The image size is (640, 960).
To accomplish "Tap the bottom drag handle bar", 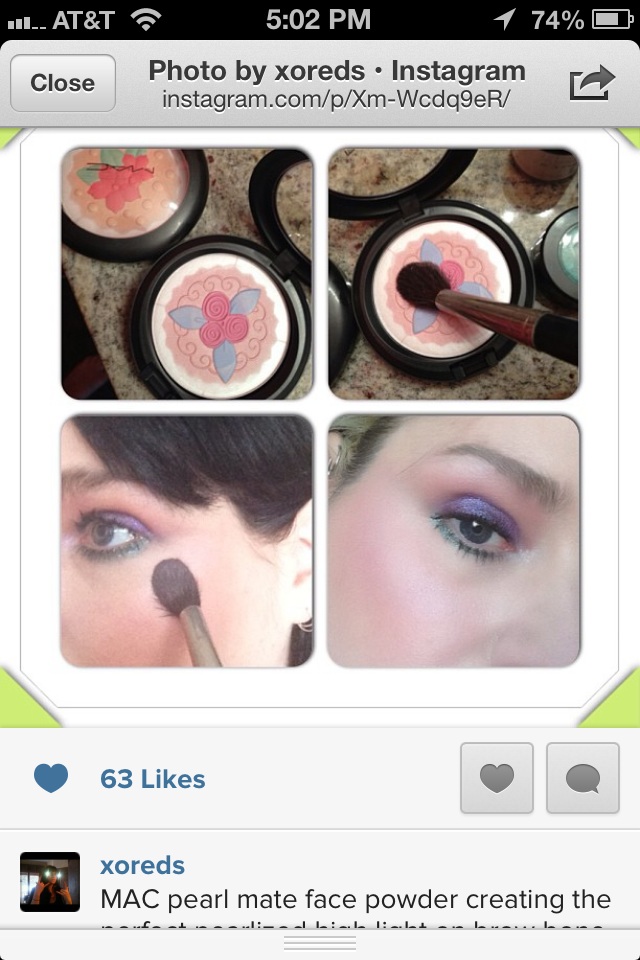I will (320, 942).
